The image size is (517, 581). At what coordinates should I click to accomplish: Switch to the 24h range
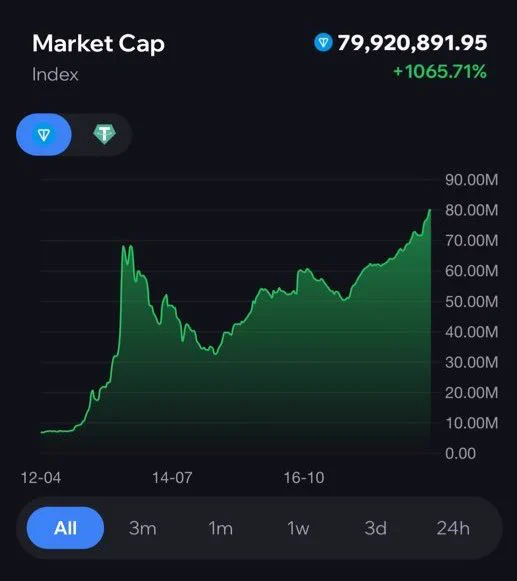tap(453, 528)
